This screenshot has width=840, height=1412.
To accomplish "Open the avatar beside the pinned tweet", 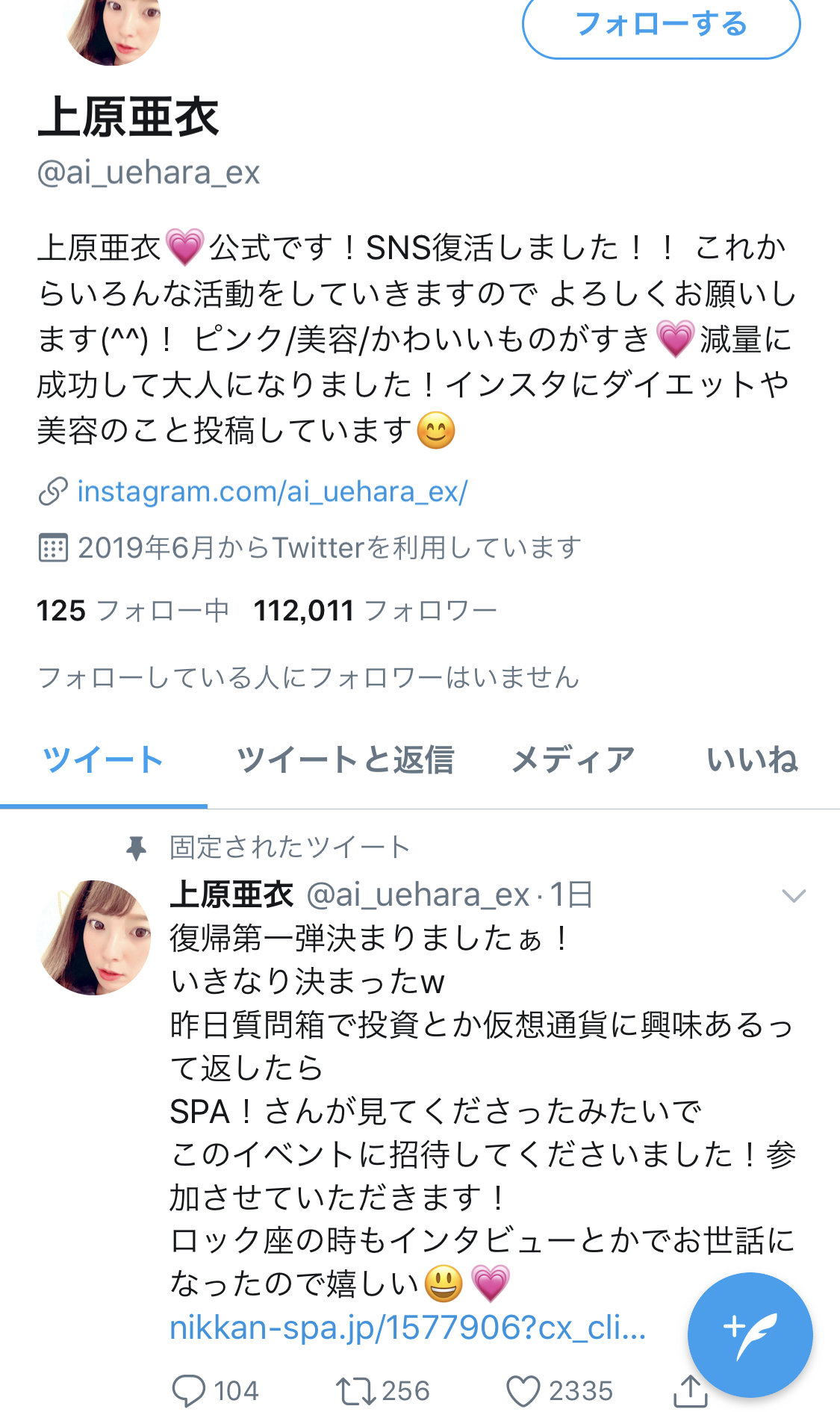I will click(94, 938).
